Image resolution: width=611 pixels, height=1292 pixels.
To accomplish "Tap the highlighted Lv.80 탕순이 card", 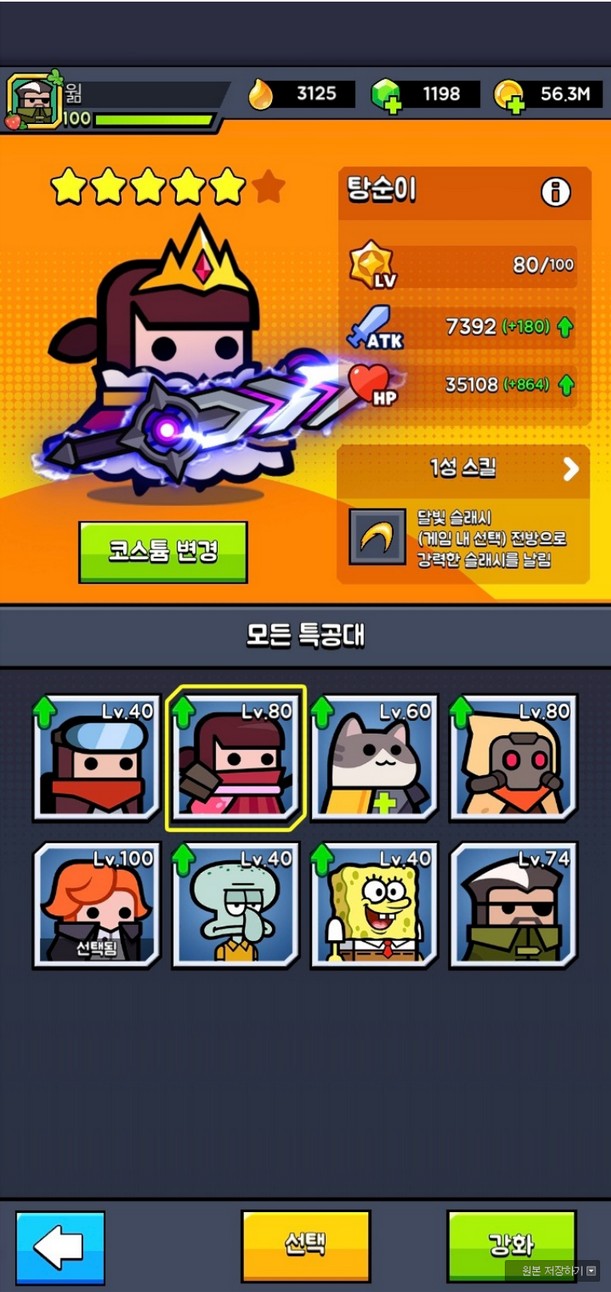I will [235, 758].
